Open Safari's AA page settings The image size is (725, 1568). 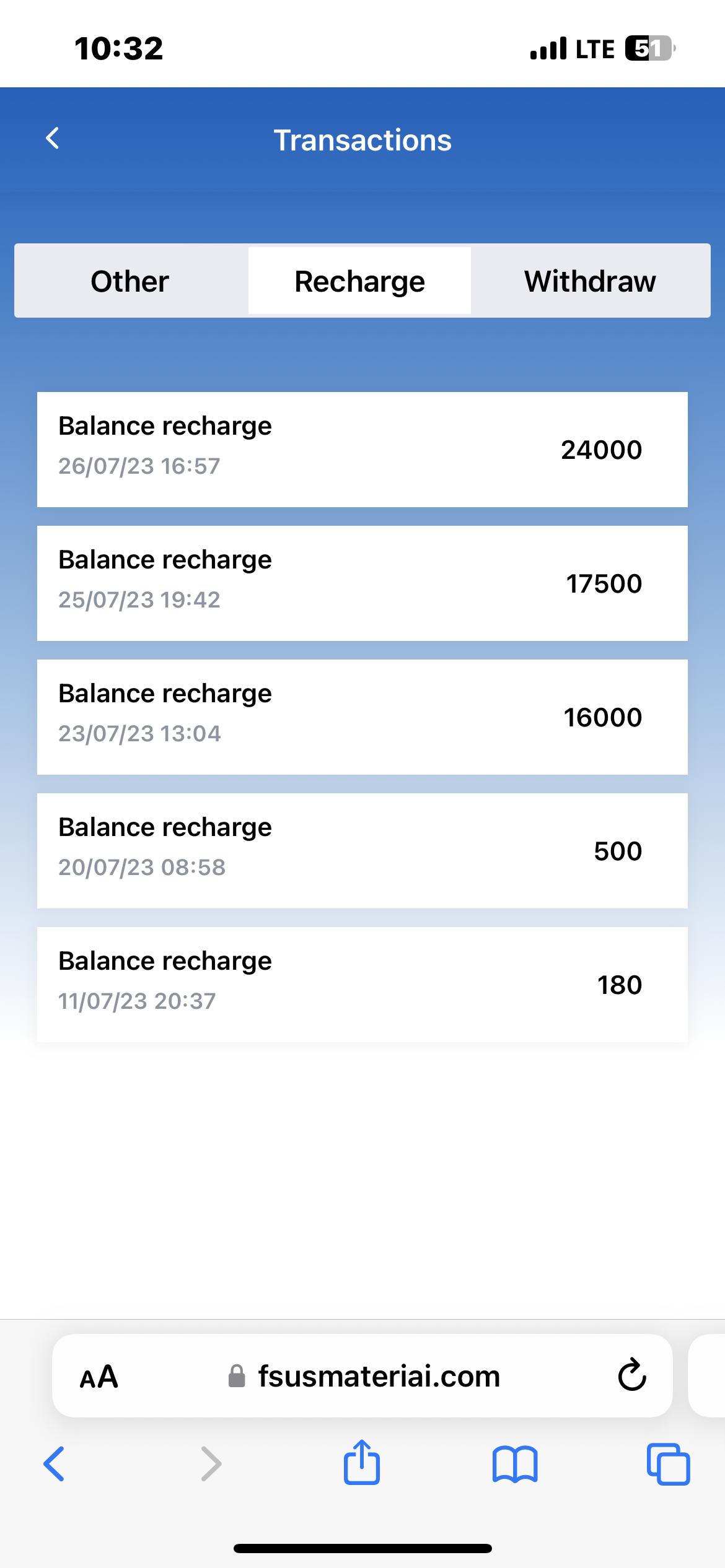pyautogui.click(x=99, y=1377)
